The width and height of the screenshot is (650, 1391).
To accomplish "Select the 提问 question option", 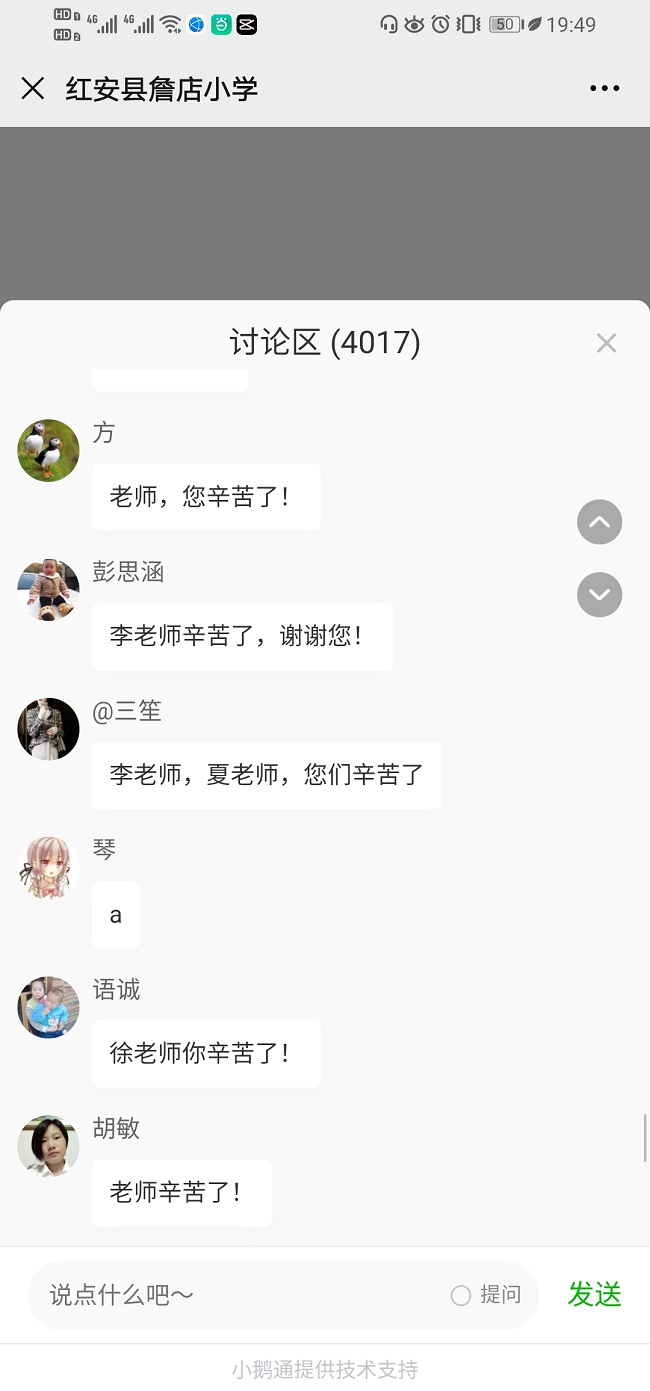I will [x=486, y=1295].
